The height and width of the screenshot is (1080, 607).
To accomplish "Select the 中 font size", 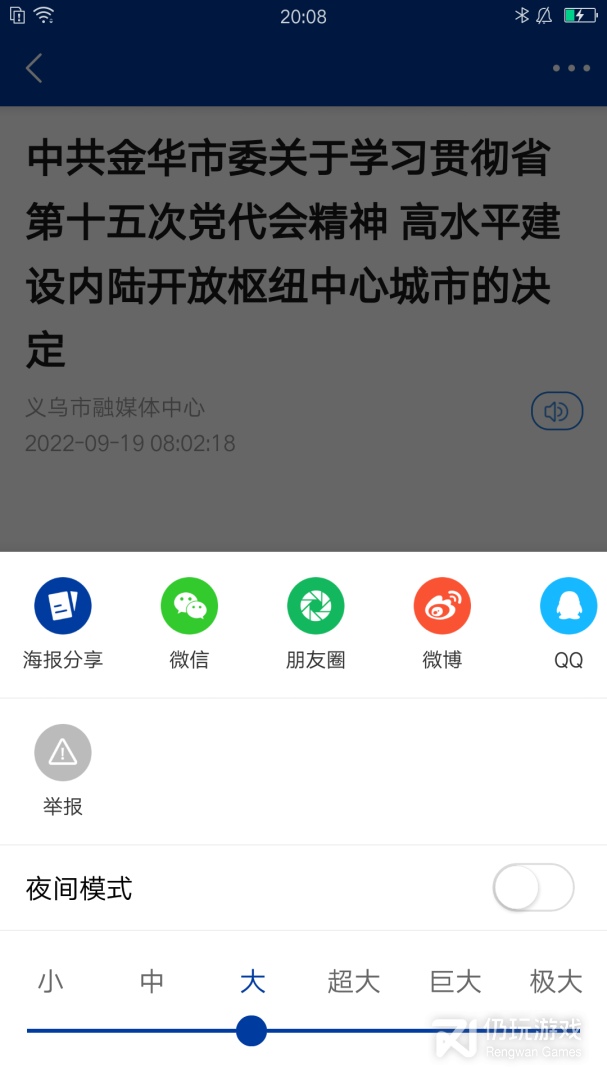I will [x=152, y=981].
